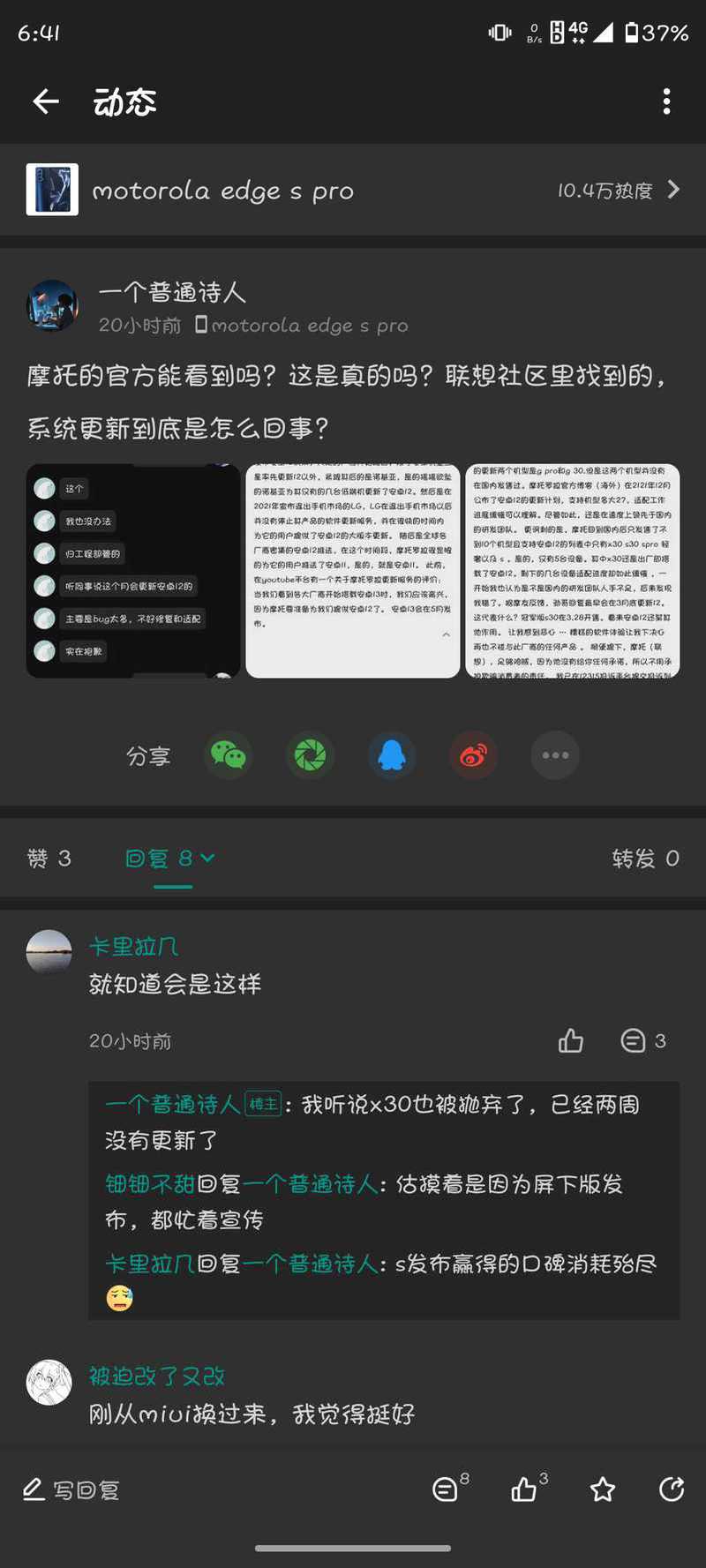This screenshot has width=706, height=1568.
Task: Like 卡里拉几's comment
Action: click(571, 1041)
